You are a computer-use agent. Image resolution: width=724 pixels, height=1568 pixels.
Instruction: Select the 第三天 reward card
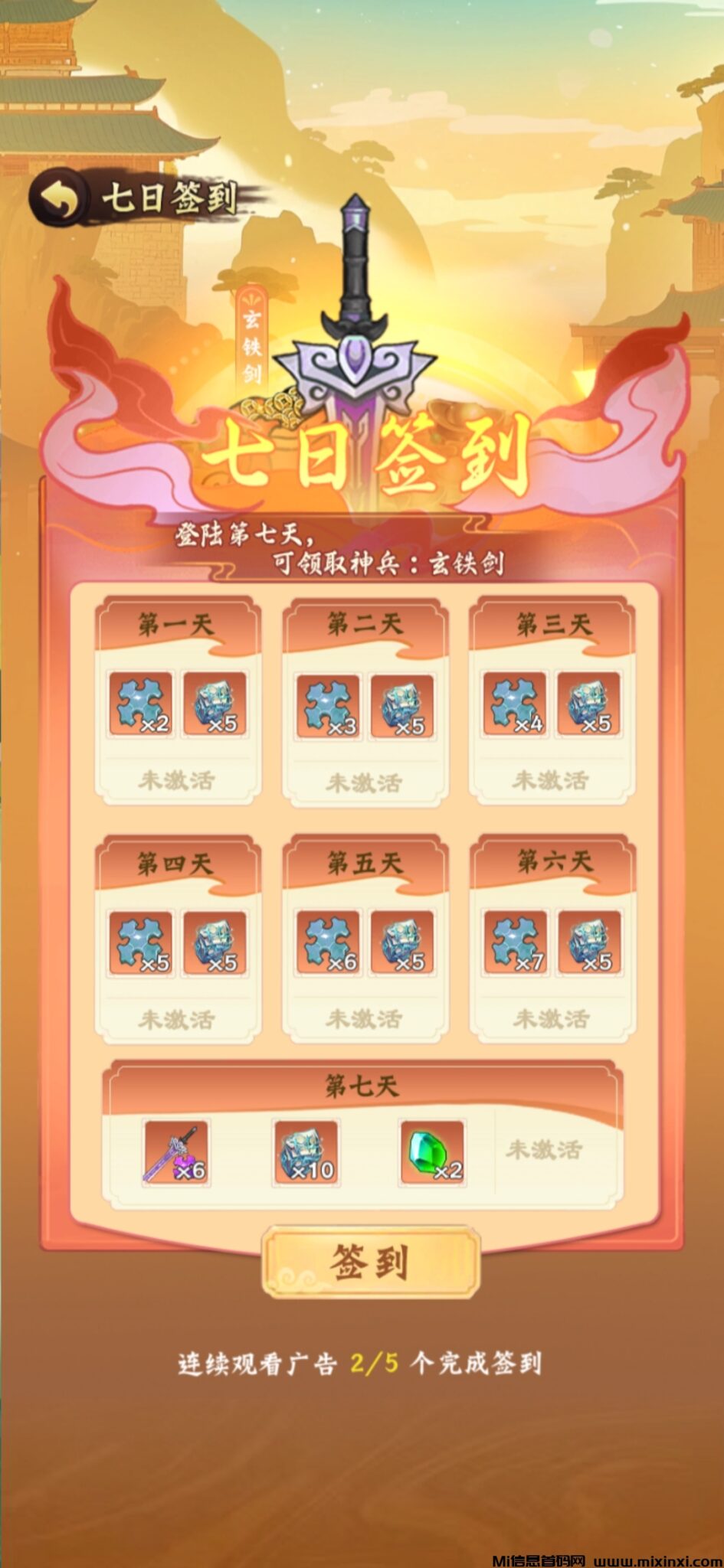(552, 701)
